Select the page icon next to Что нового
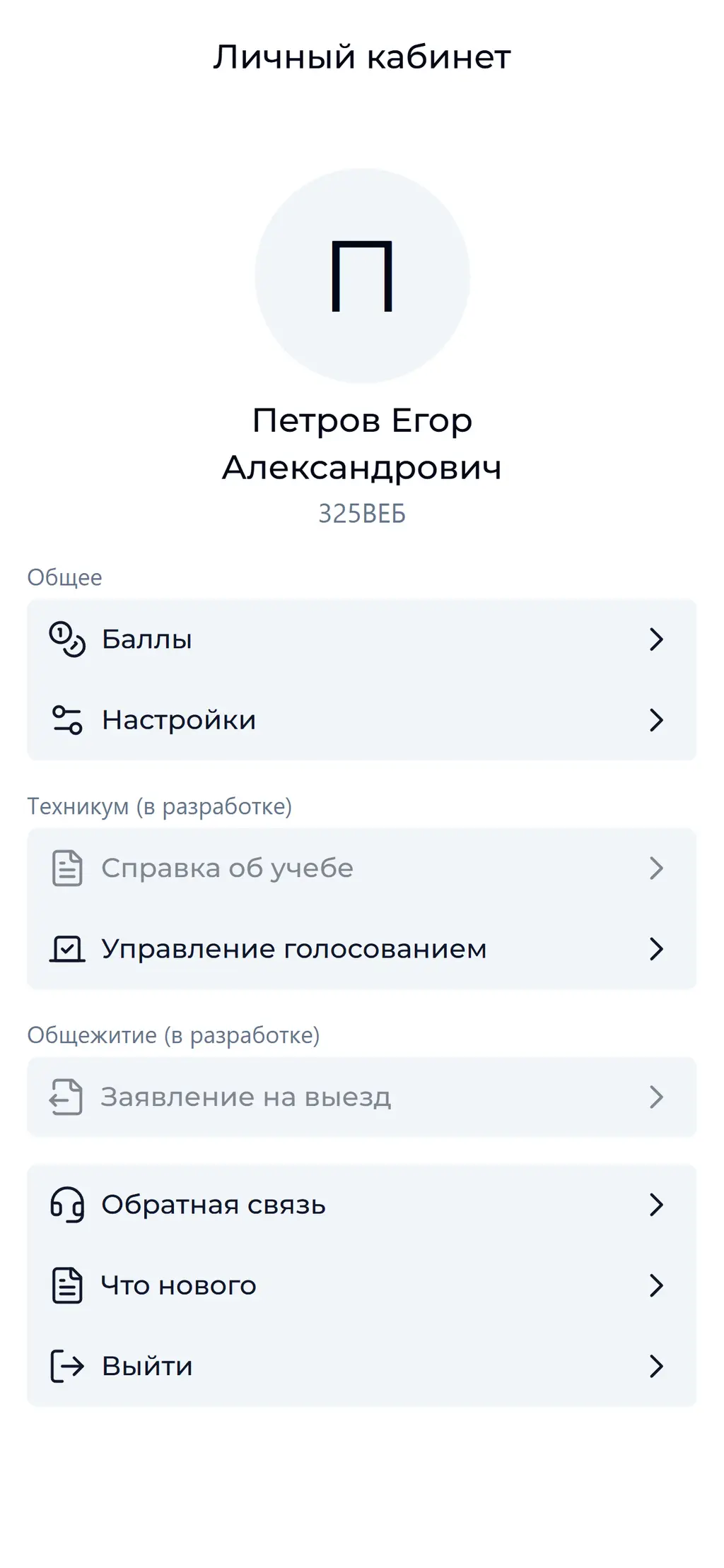 [x=66, y=1285]
